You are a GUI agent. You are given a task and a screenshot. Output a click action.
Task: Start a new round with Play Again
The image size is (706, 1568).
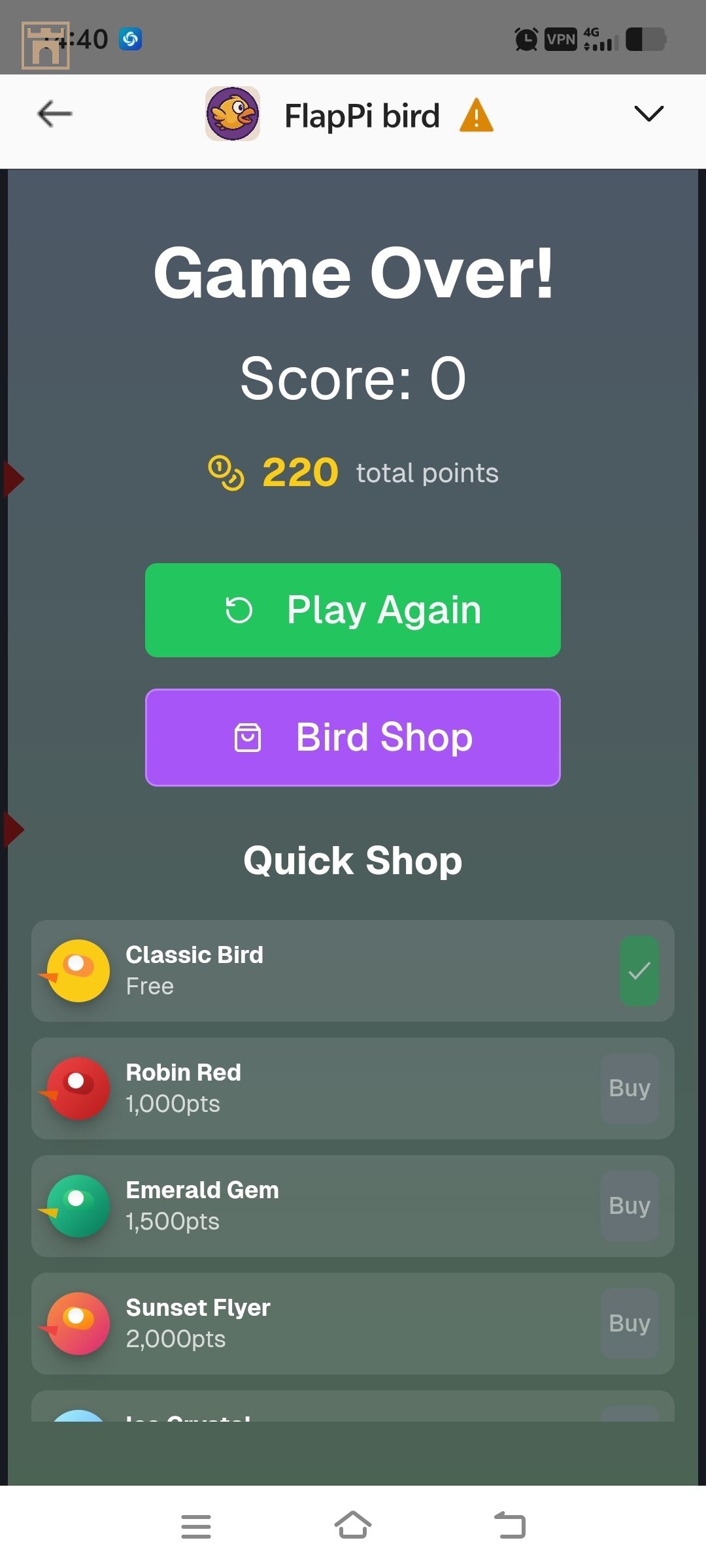pyautogui.click(x=353, y=610)
